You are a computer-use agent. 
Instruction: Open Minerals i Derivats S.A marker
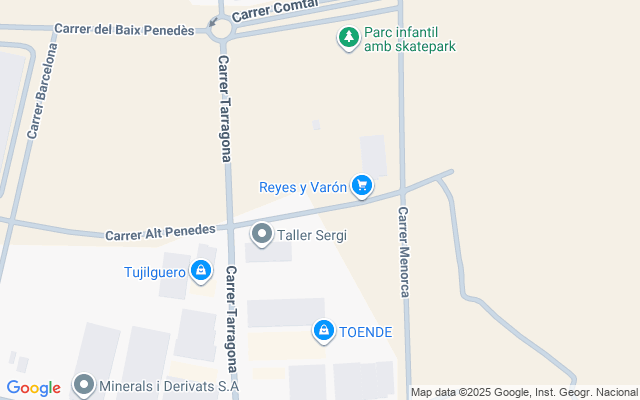[84, 385]
